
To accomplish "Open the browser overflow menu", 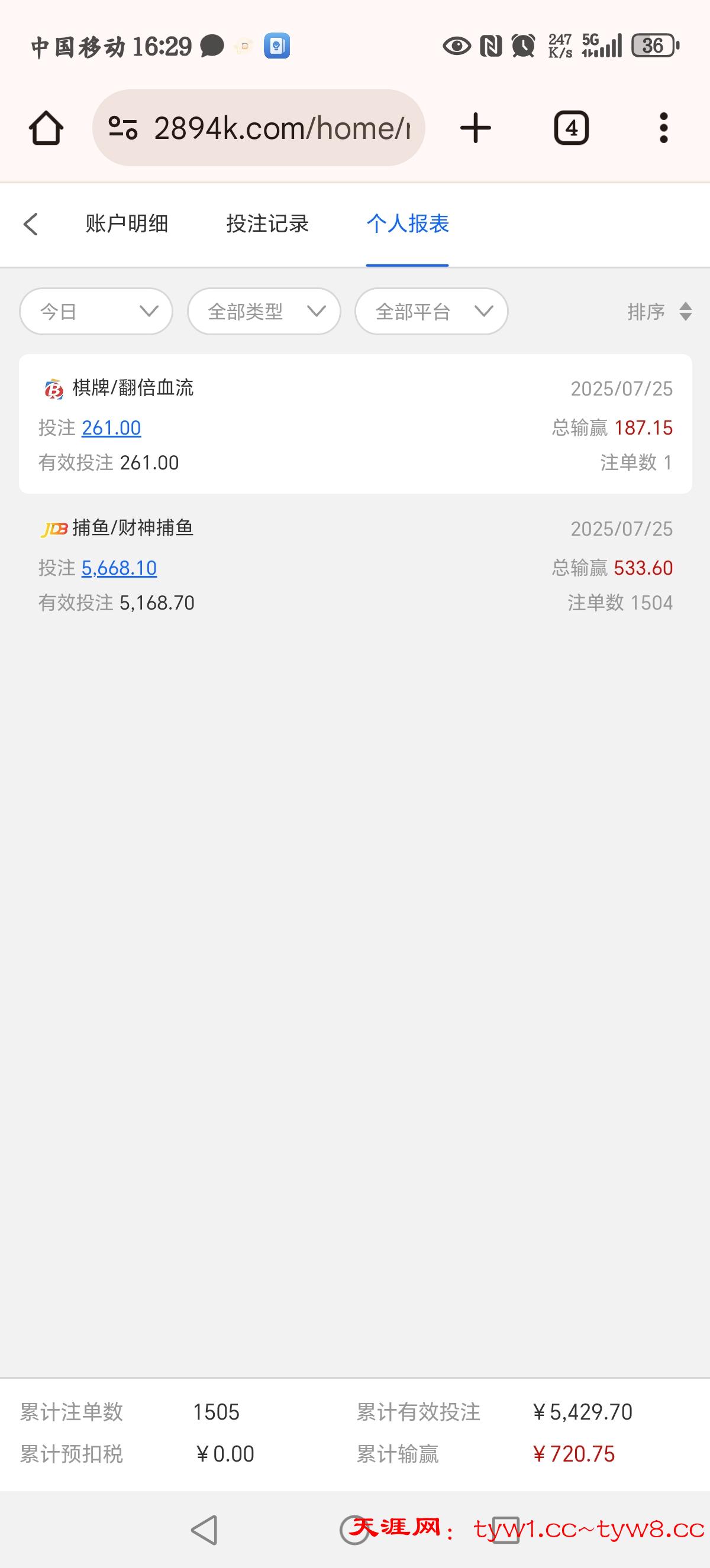I will 664,128.
